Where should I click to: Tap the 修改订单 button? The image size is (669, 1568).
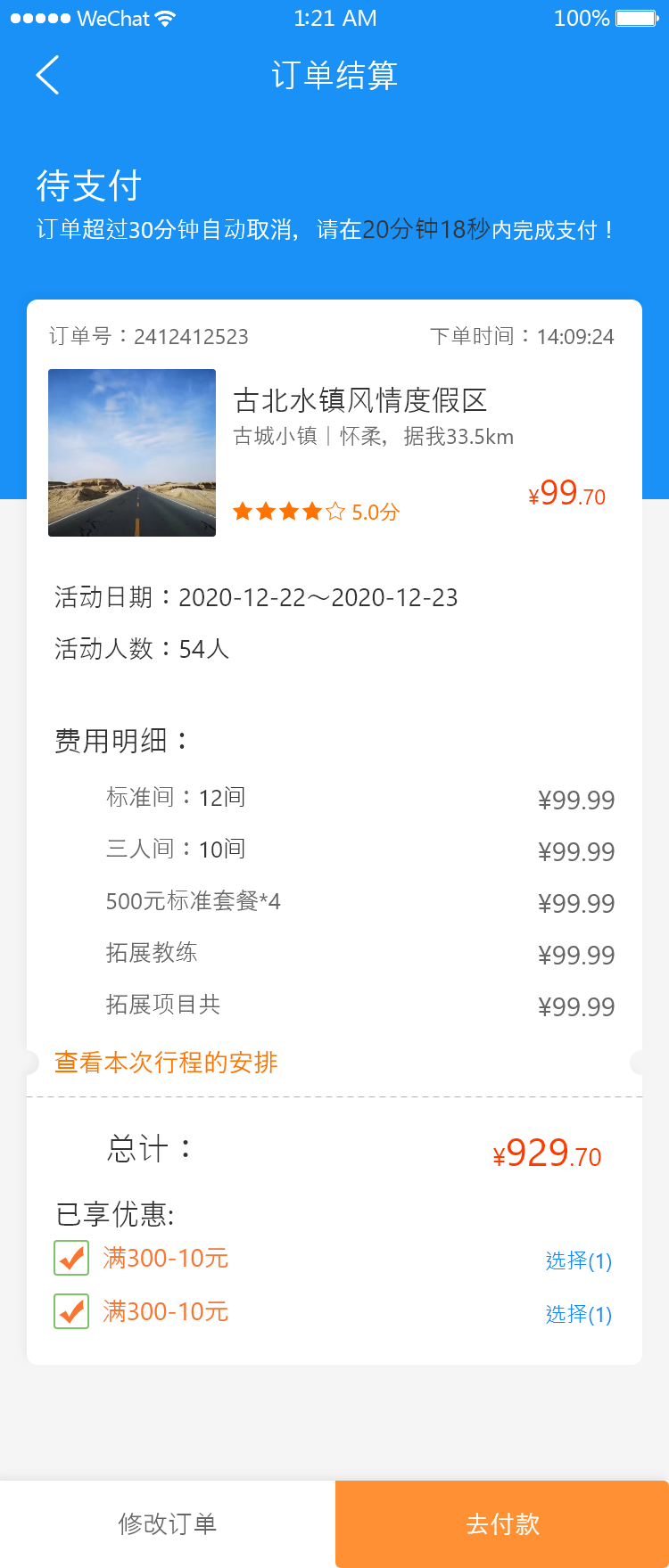(168, 1524)
